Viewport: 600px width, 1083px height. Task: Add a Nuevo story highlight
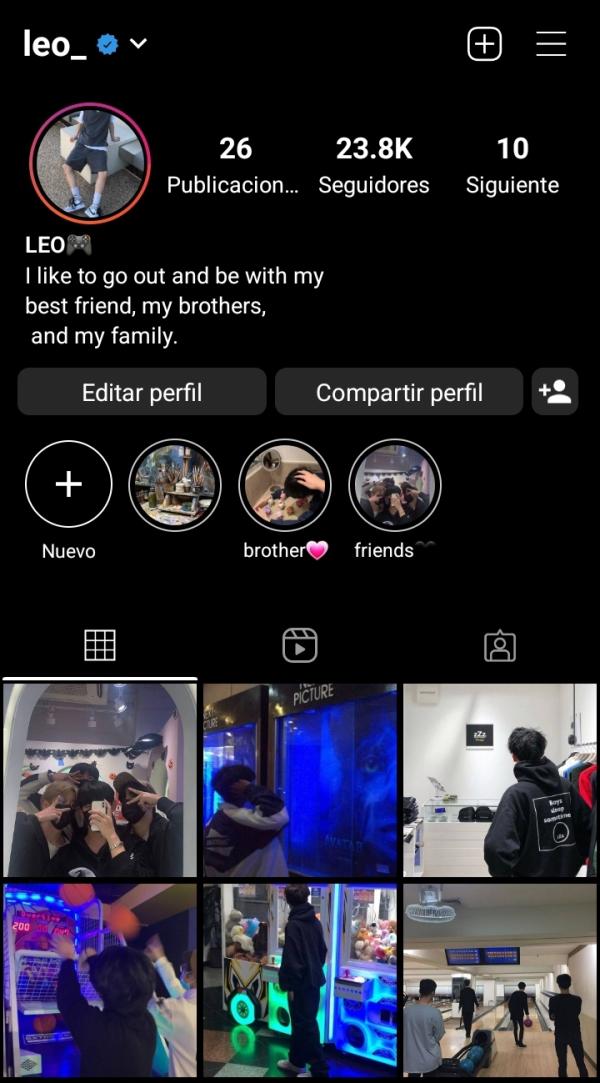(x=68, y=485)
